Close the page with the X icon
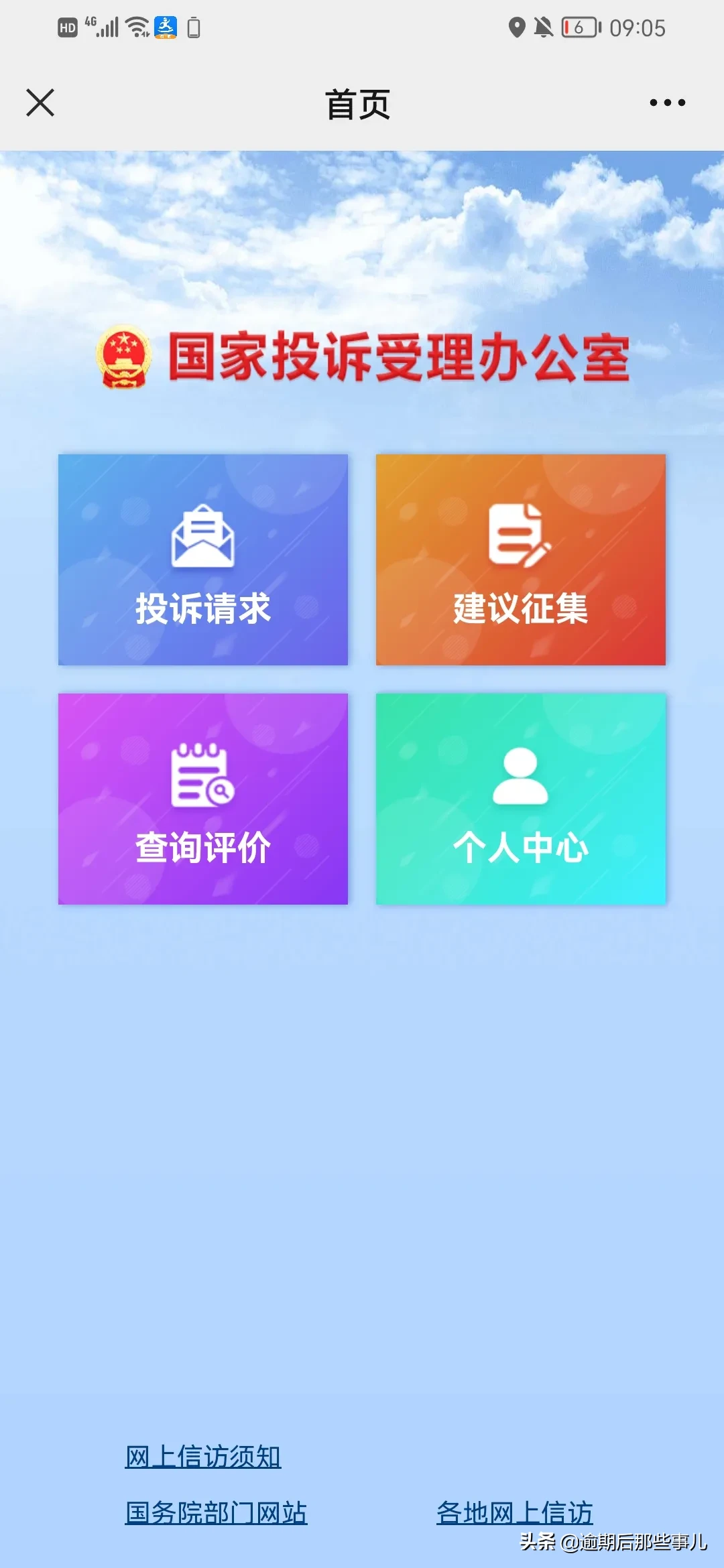The image size is (724, 1568). 40,103
